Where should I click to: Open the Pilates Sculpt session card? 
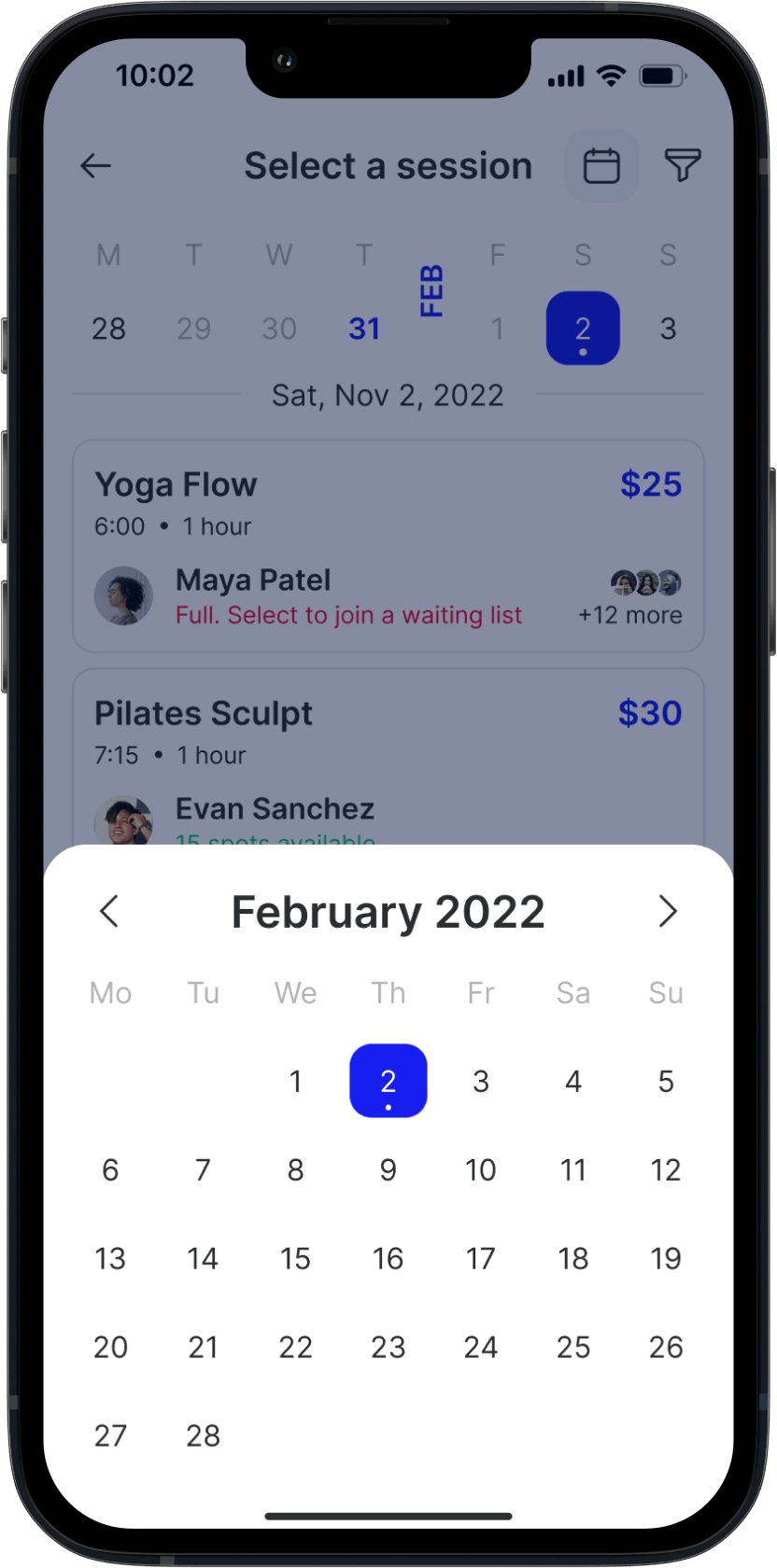coord(388,757)
